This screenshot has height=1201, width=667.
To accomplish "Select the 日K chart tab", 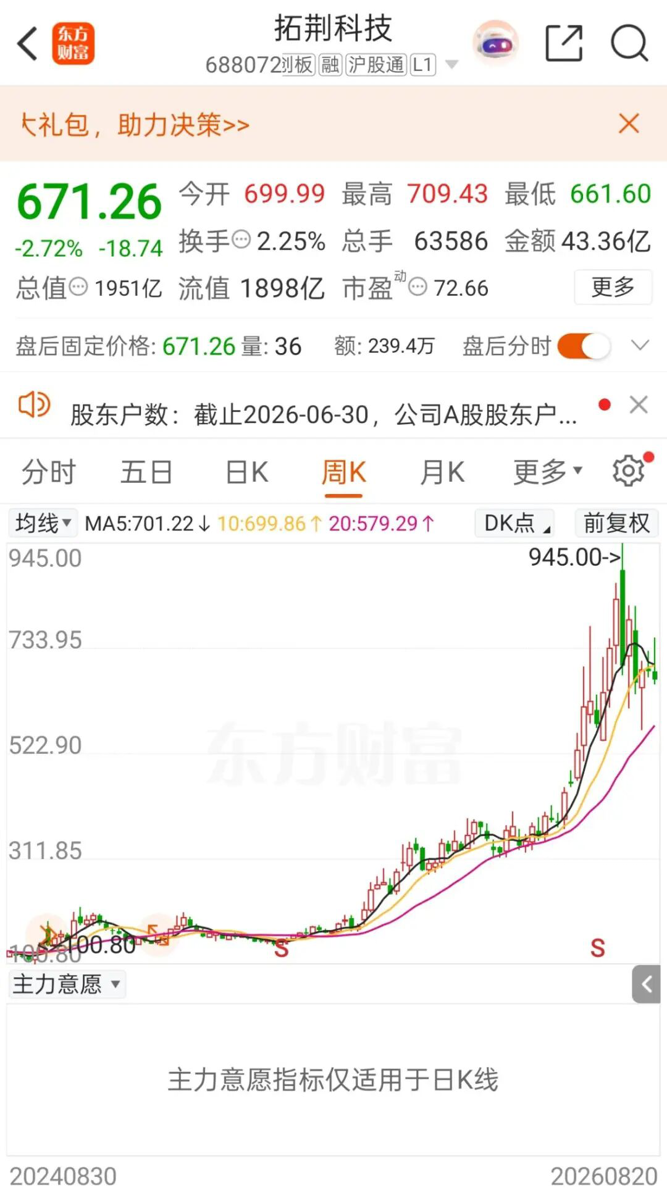I will [246, 472].
